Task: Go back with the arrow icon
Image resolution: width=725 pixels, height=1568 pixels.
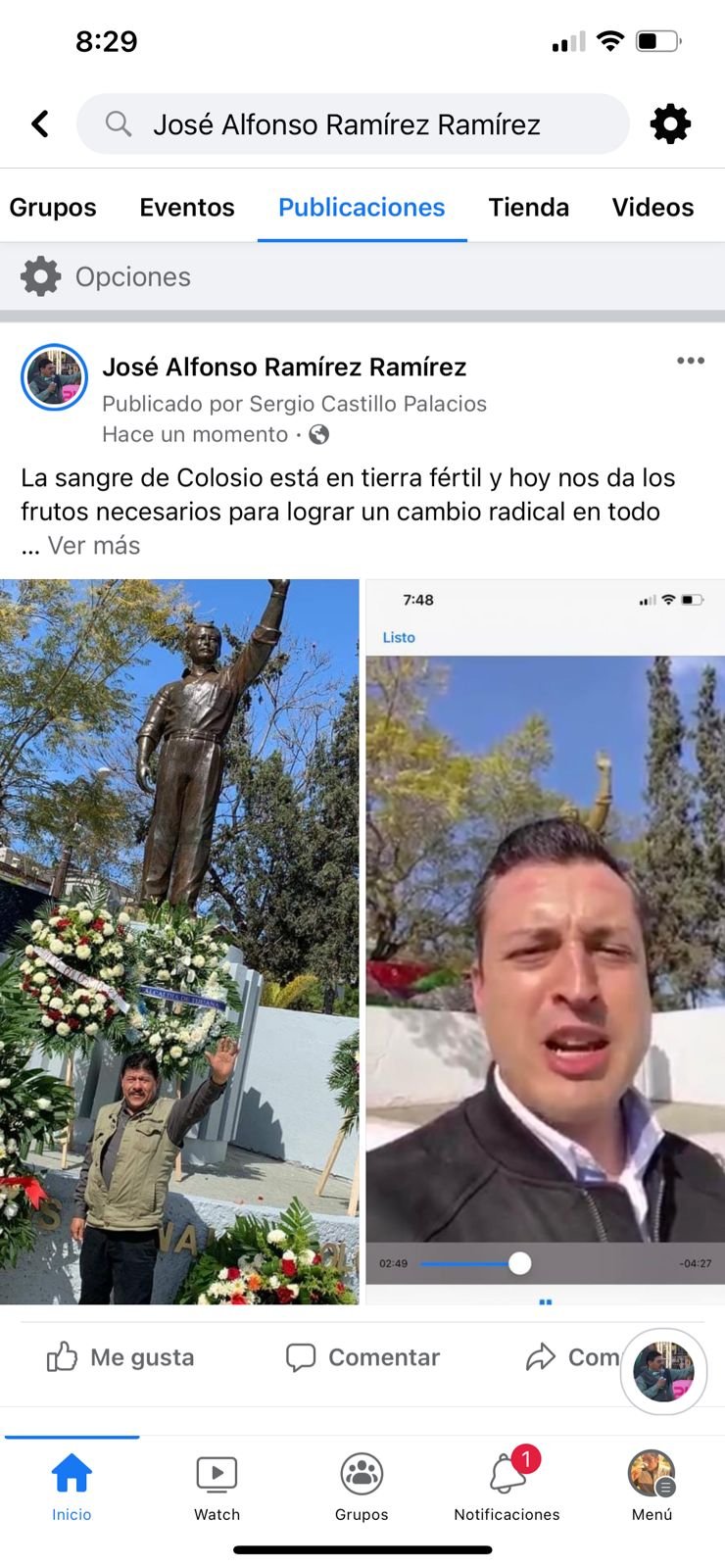Action: pos(40,123)
